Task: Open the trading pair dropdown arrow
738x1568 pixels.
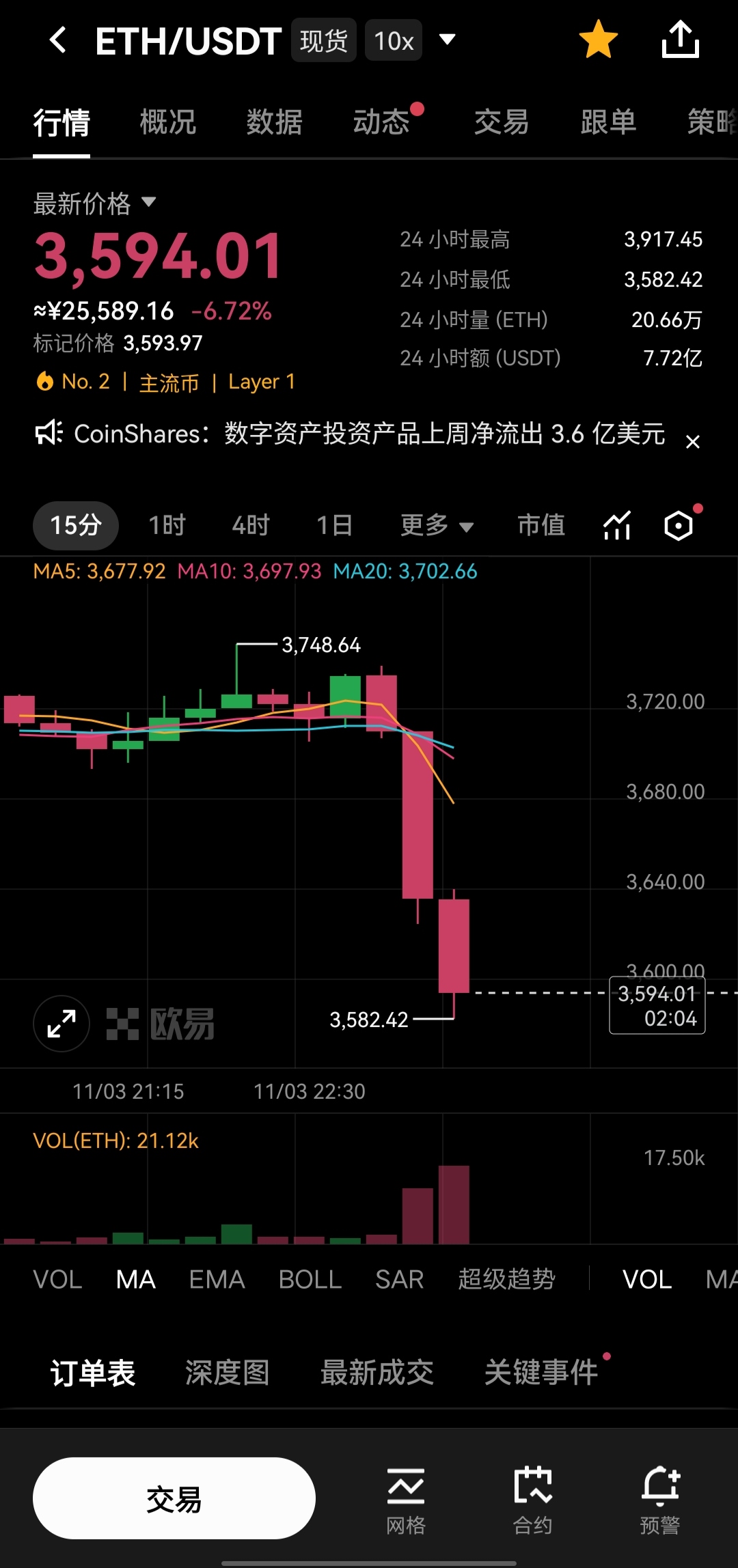Action: [x=447, y=40]
